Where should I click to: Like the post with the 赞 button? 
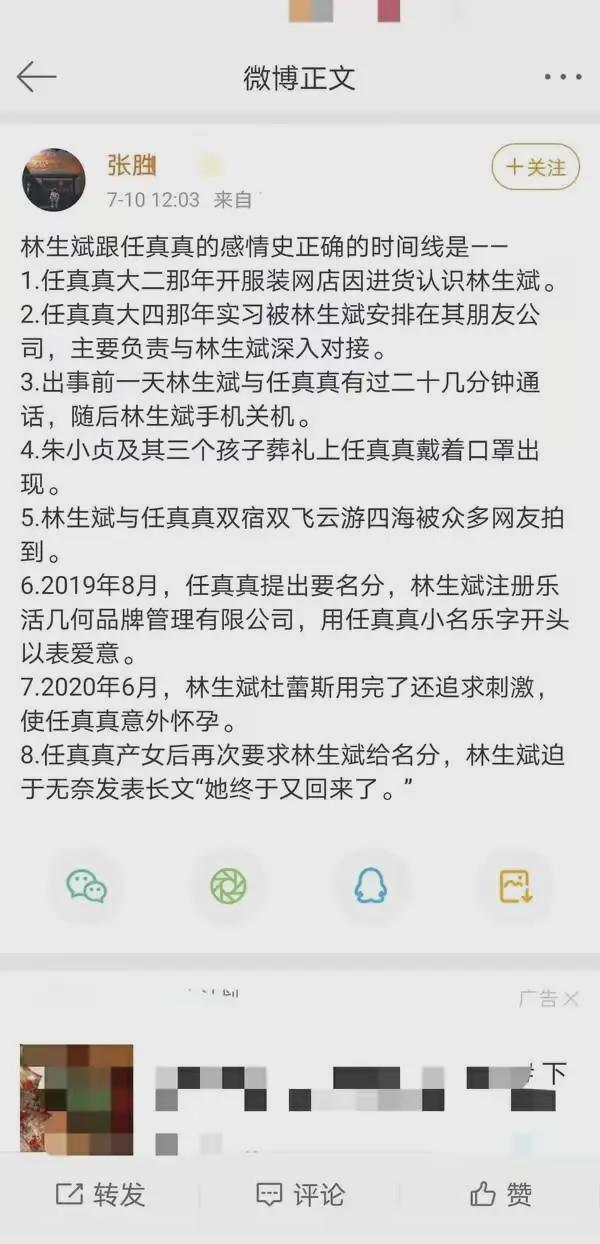coord(501,1193)
